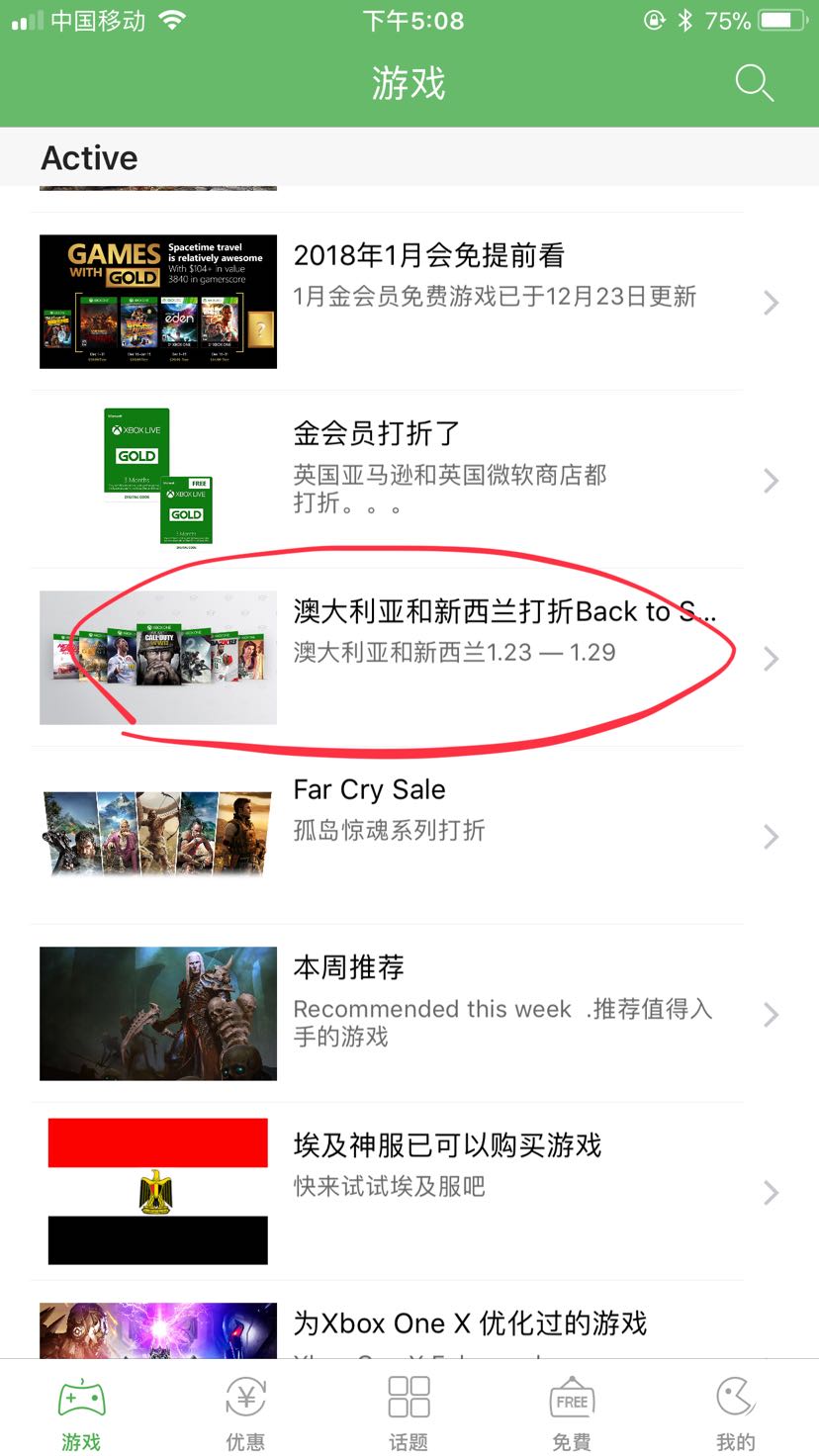Select the 游戏 tab
Viewport: 819px width, 1456px height.
click(x=81, y=1413)
